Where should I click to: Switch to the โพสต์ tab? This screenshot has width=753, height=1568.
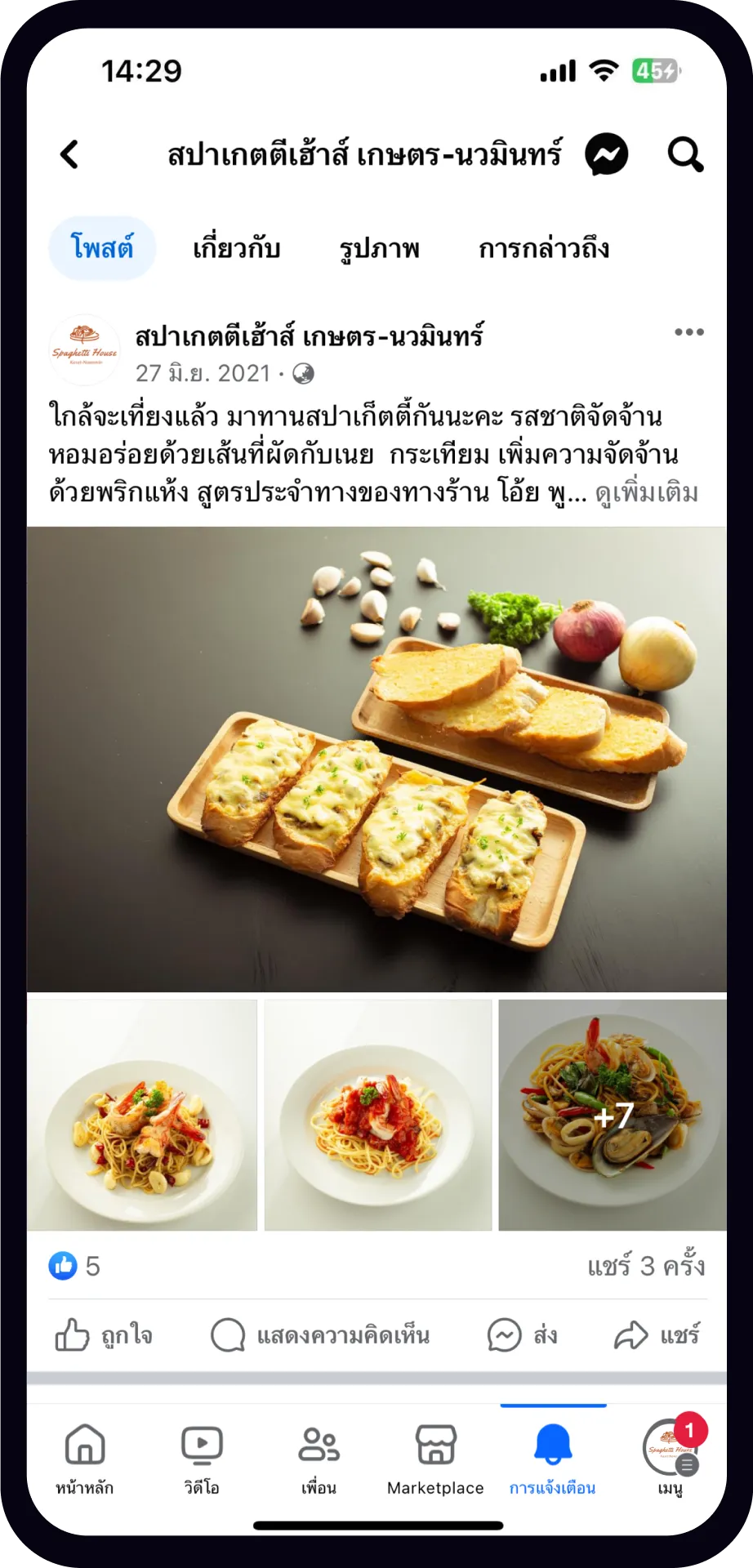tap(102, 247)
